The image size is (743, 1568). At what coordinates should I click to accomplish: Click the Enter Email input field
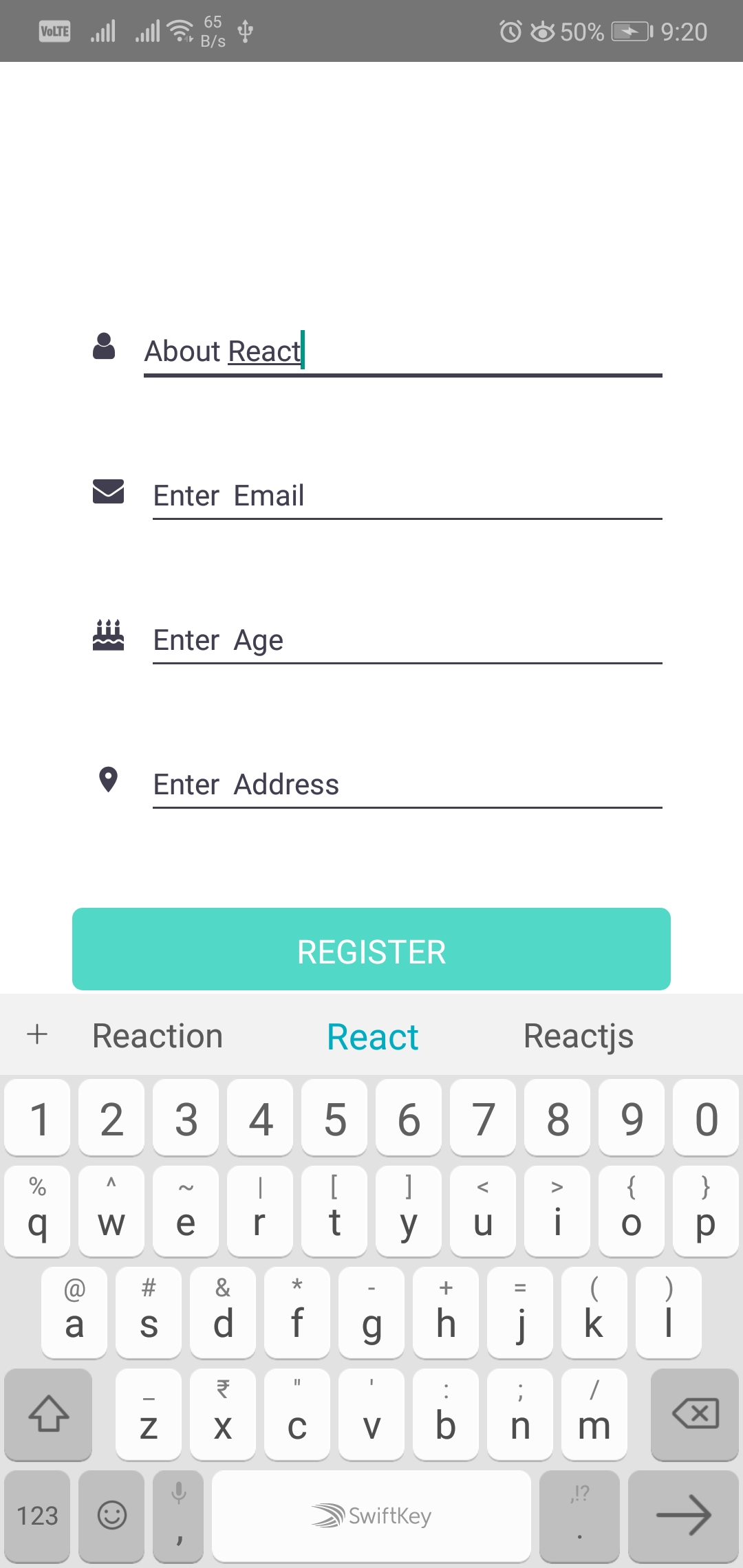[x=406, y=494]
